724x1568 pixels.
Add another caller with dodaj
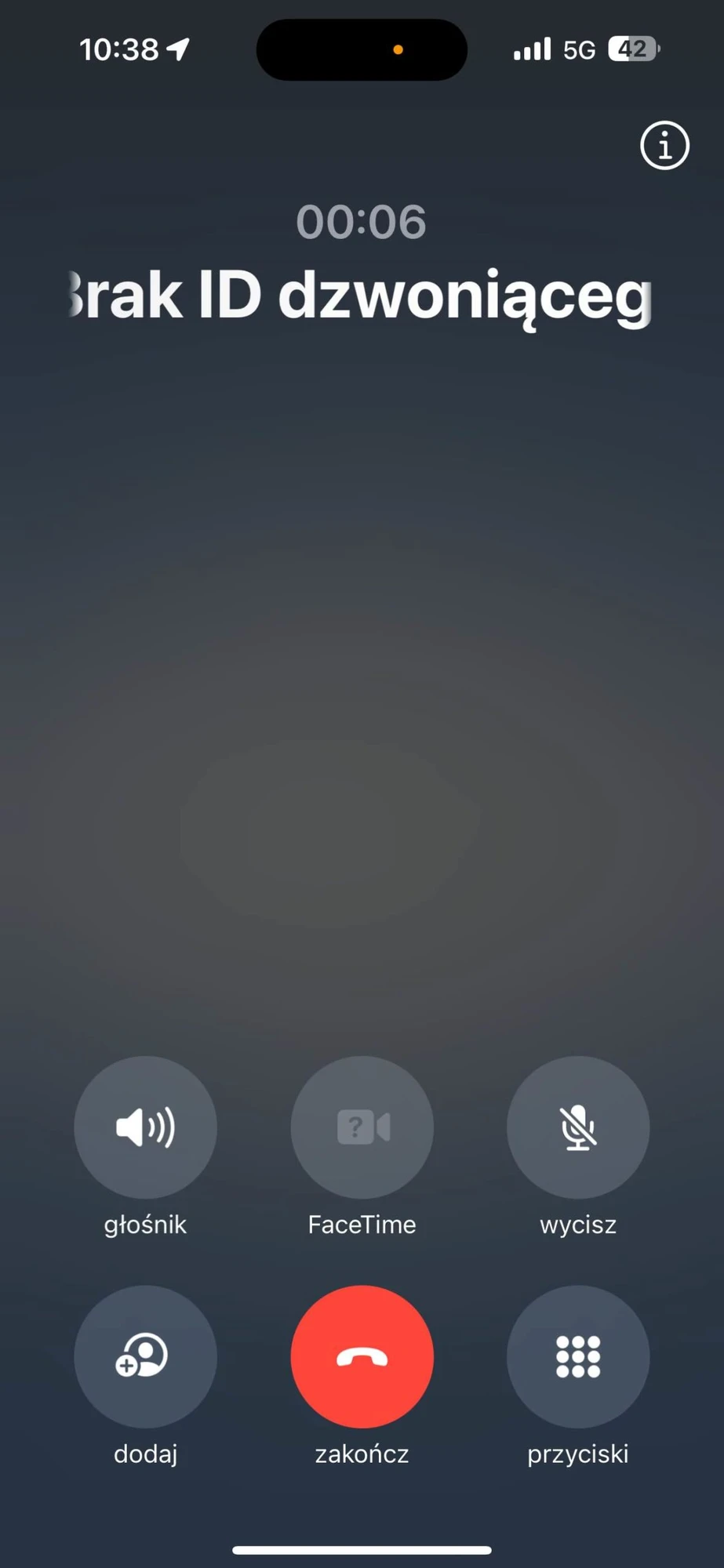point(145,1356)
